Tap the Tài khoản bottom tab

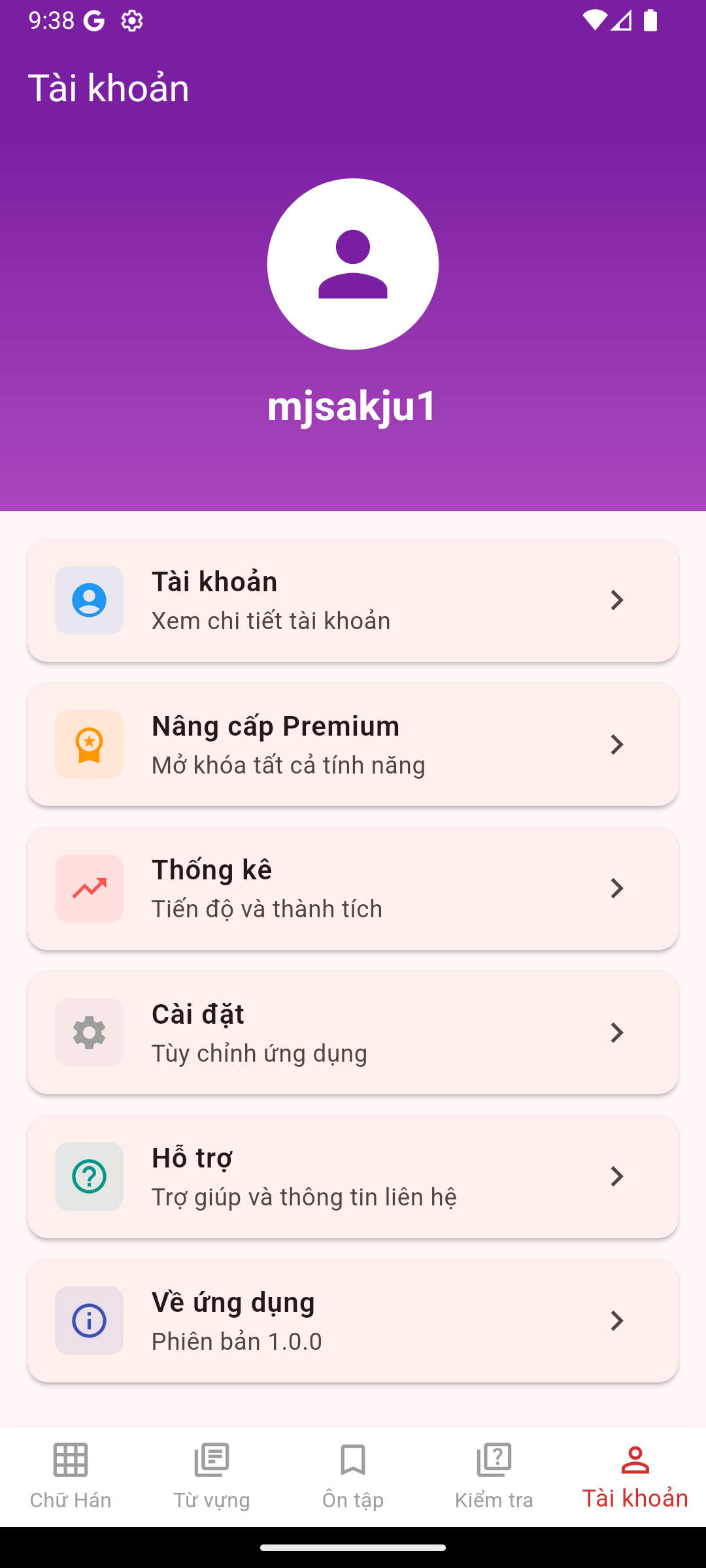(x=635, y=1477)
